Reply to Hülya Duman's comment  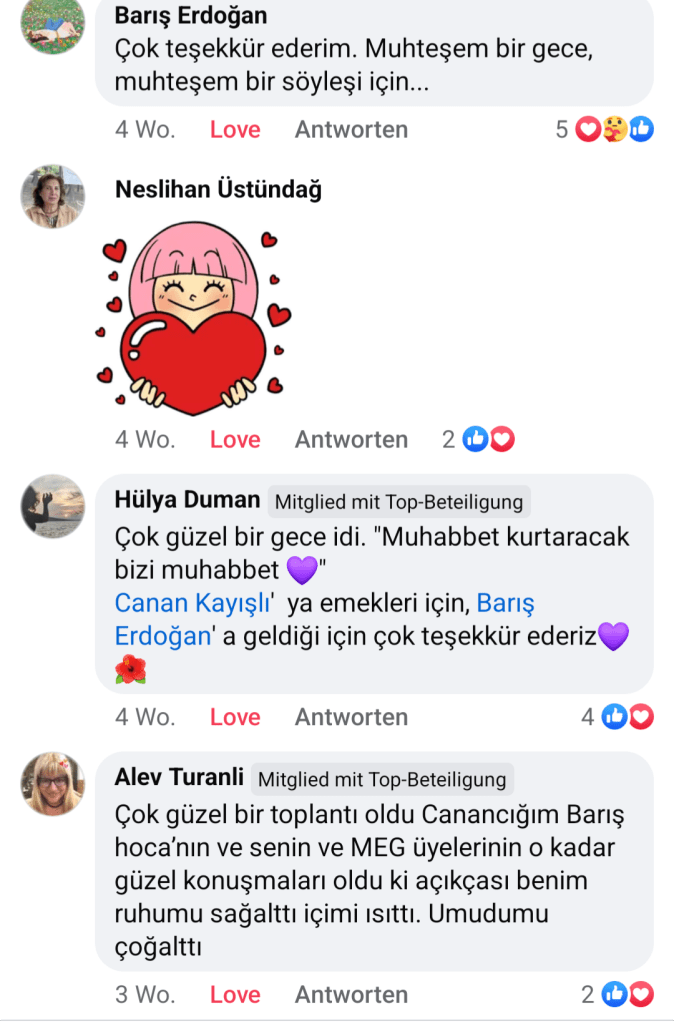(x=351, y=717)
